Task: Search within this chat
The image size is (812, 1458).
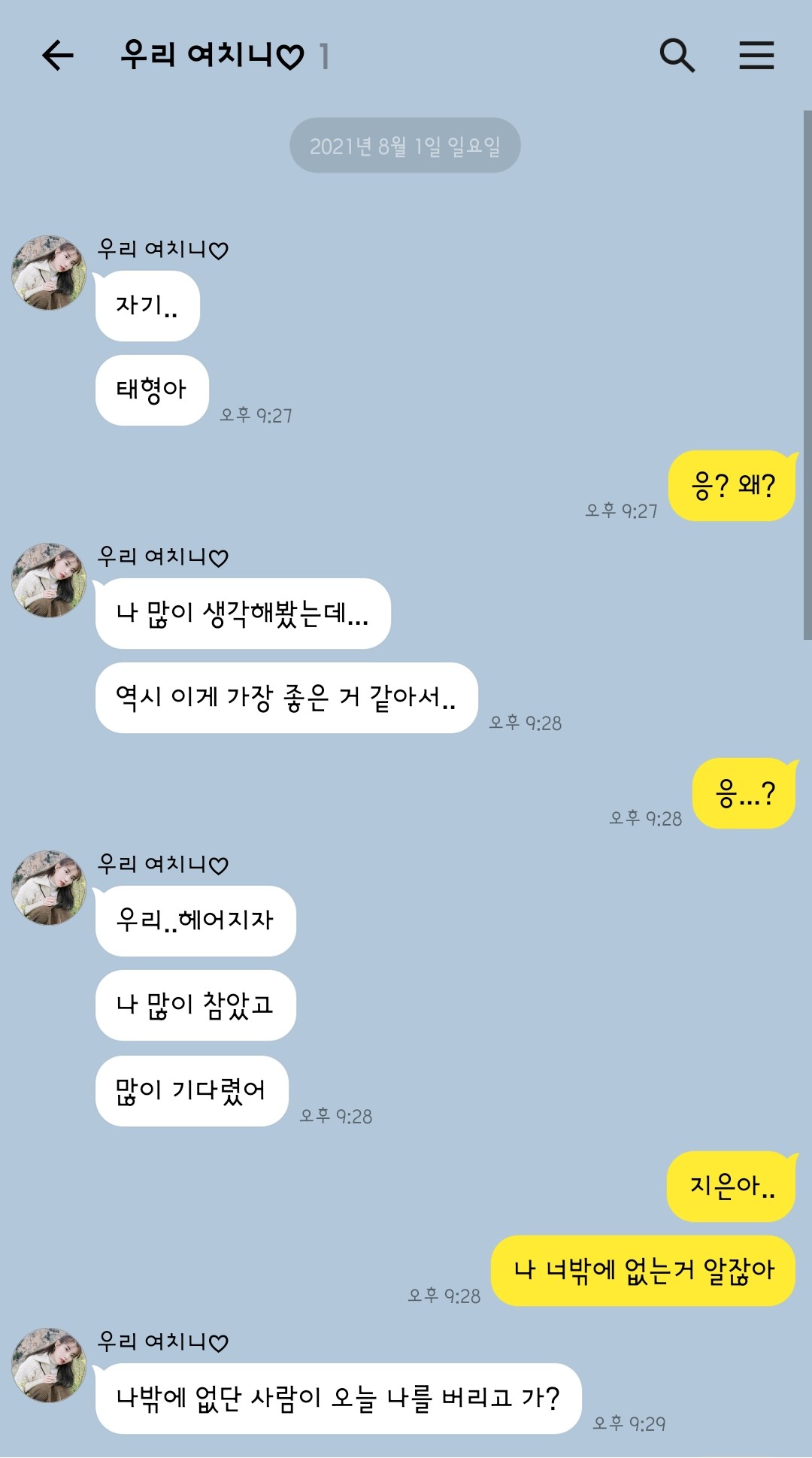Action: coord(677,56)
